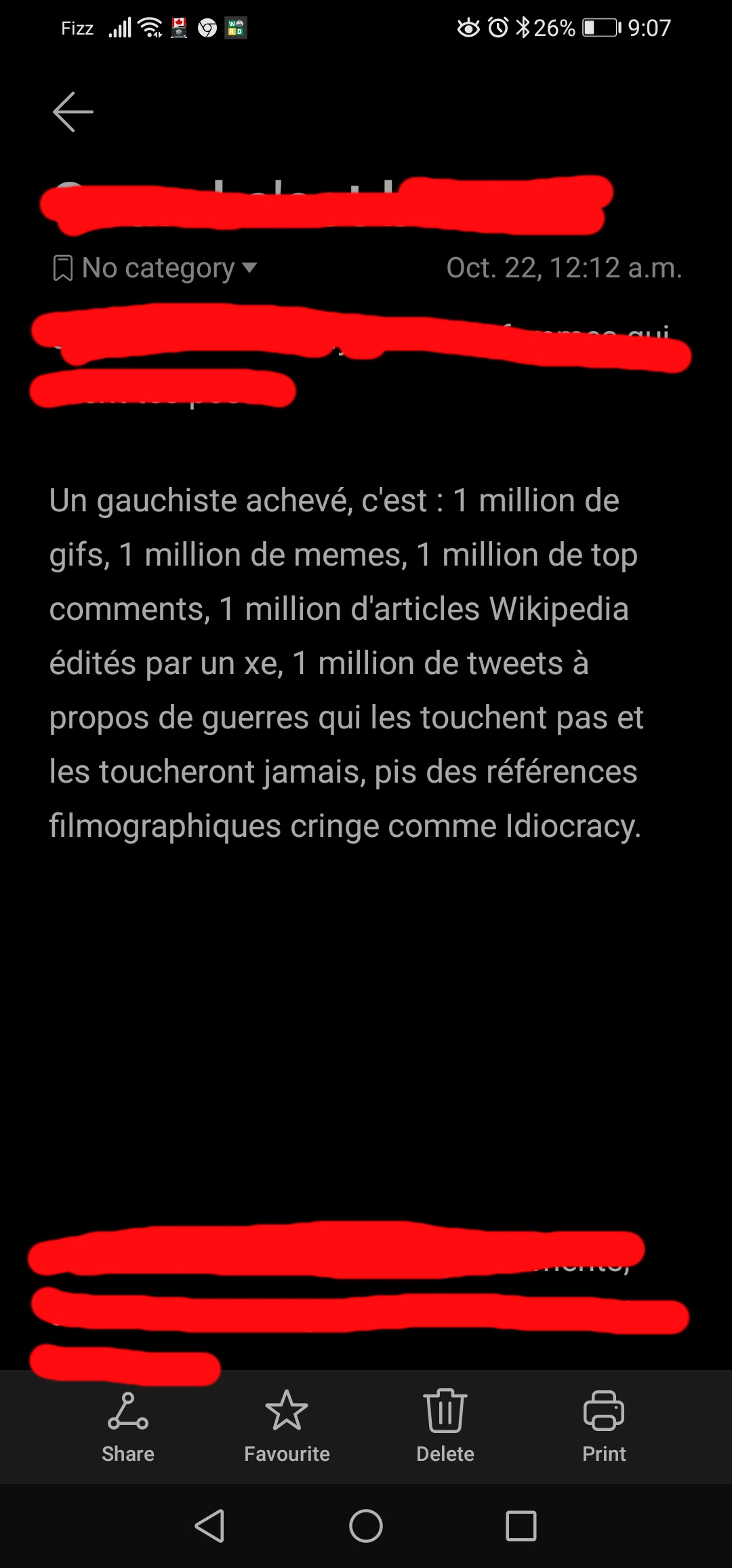Open the No category dropdown

tap(156, 268)
